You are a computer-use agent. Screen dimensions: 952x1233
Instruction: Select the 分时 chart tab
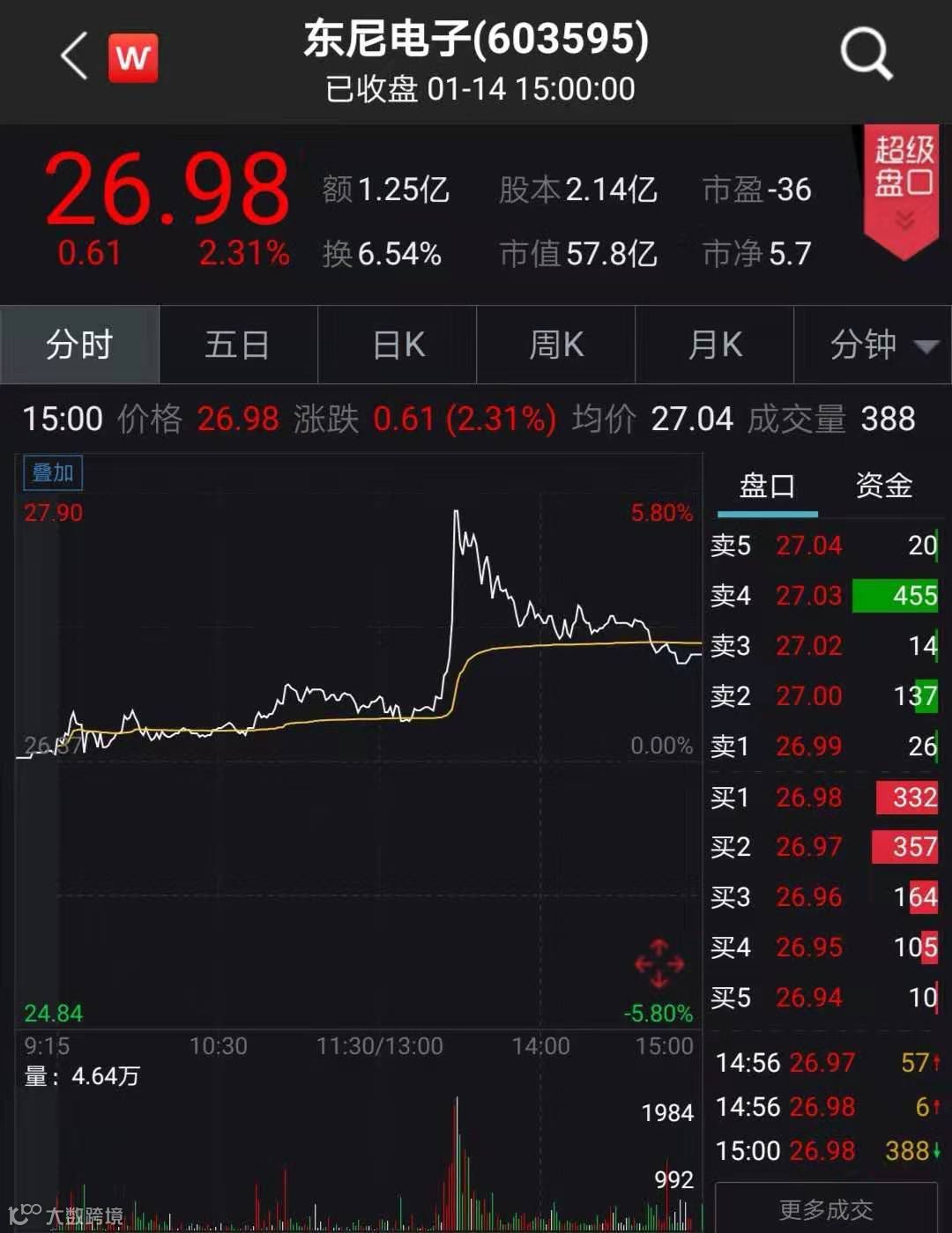[79, 345]
